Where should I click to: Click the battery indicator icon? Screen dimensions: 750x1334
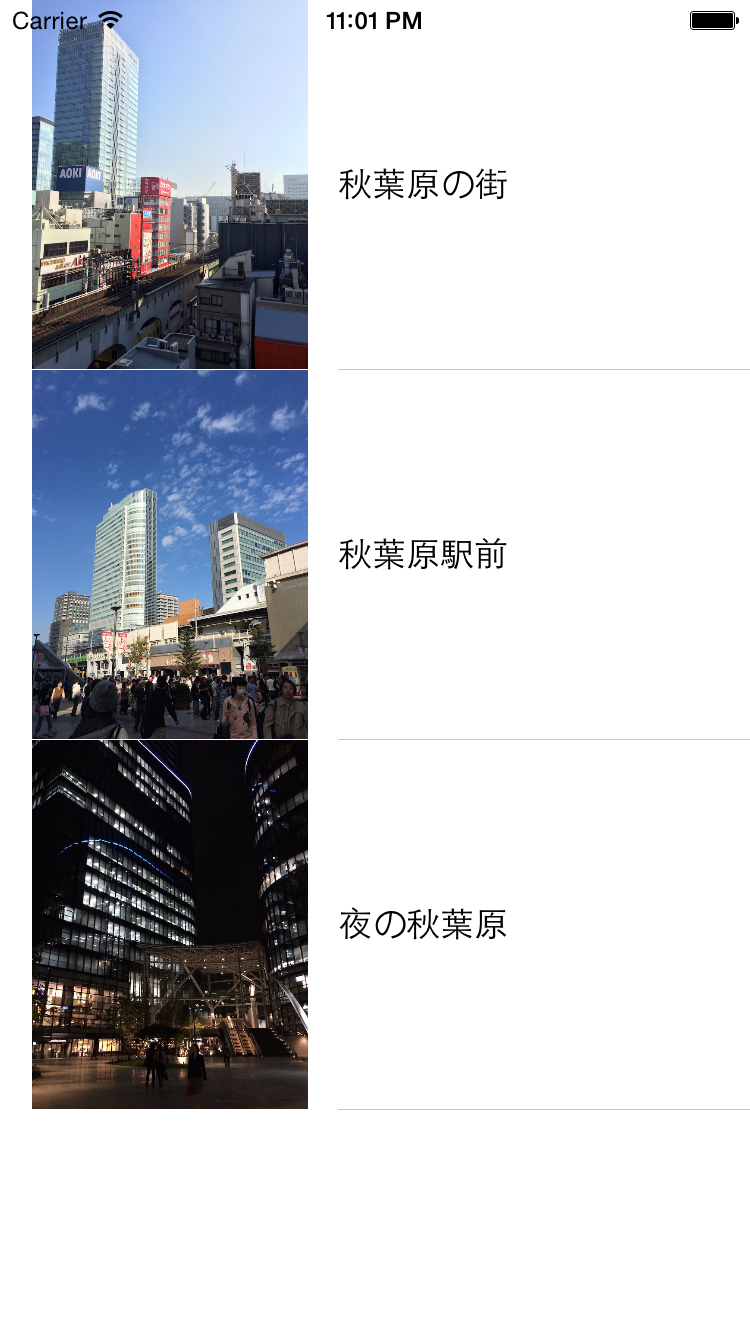point(712,19)
